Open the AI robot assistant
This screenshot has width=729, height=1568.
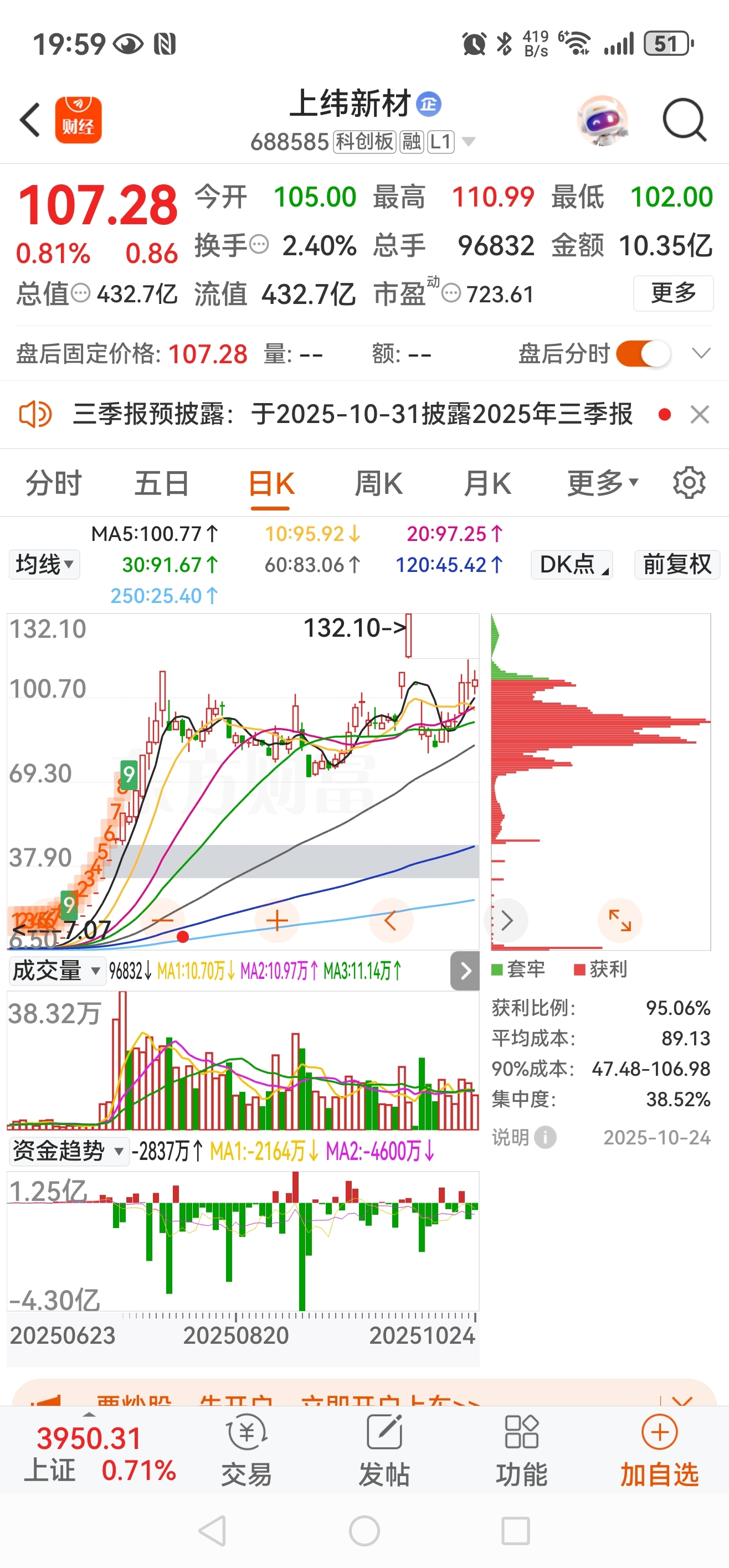coord(602,120)
